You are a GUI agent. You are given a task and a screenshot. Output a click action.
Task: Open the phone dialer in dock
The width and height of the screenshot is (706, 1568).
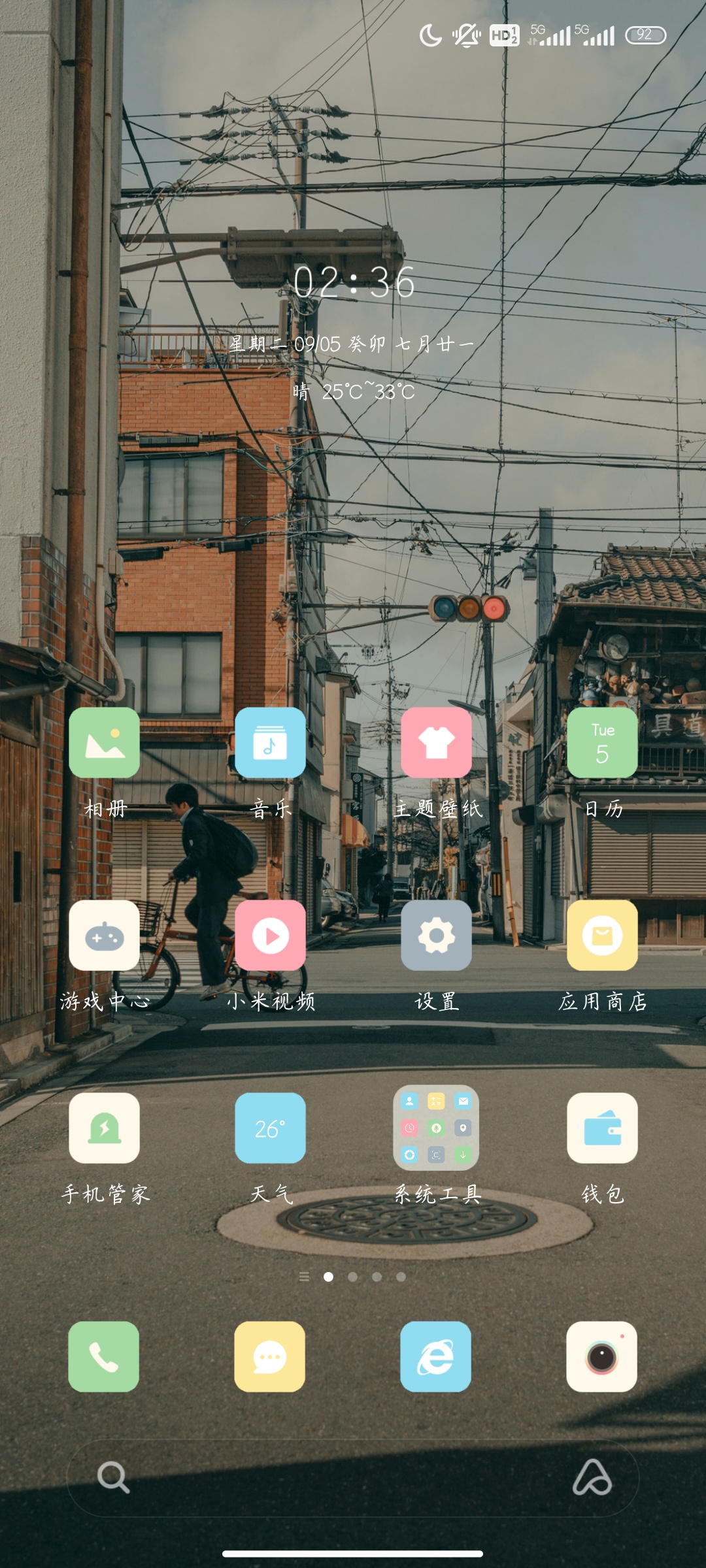tap(104, 1357)
